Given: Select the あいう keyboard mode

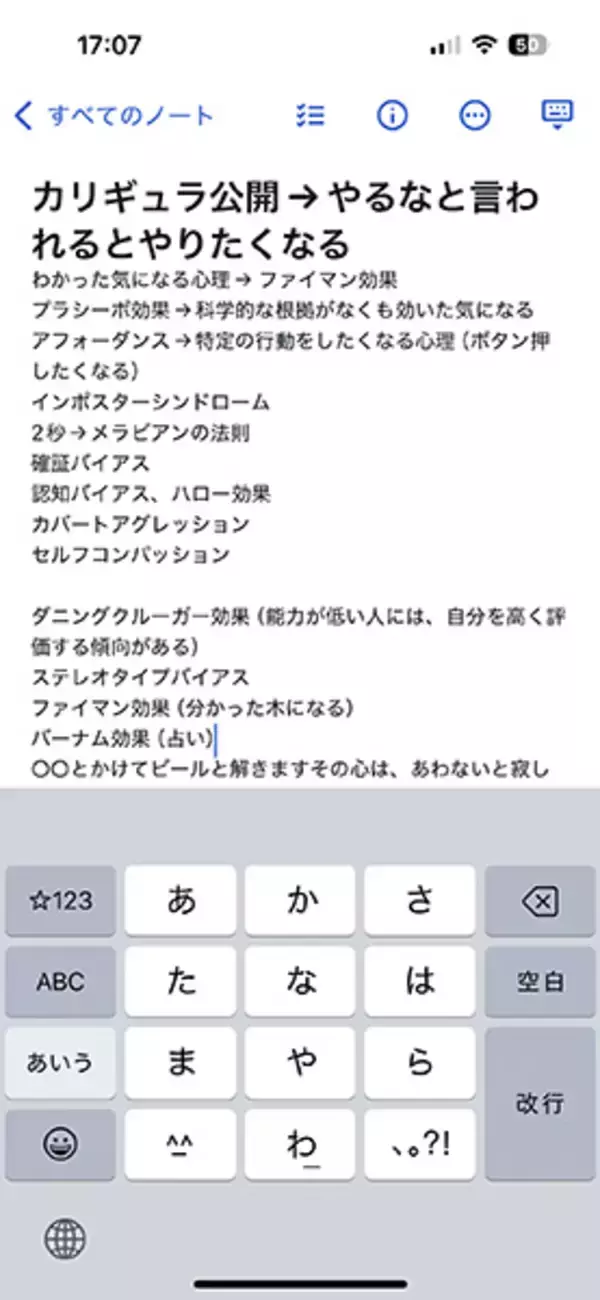Looking at the screenshot, I should point(61,1063).
